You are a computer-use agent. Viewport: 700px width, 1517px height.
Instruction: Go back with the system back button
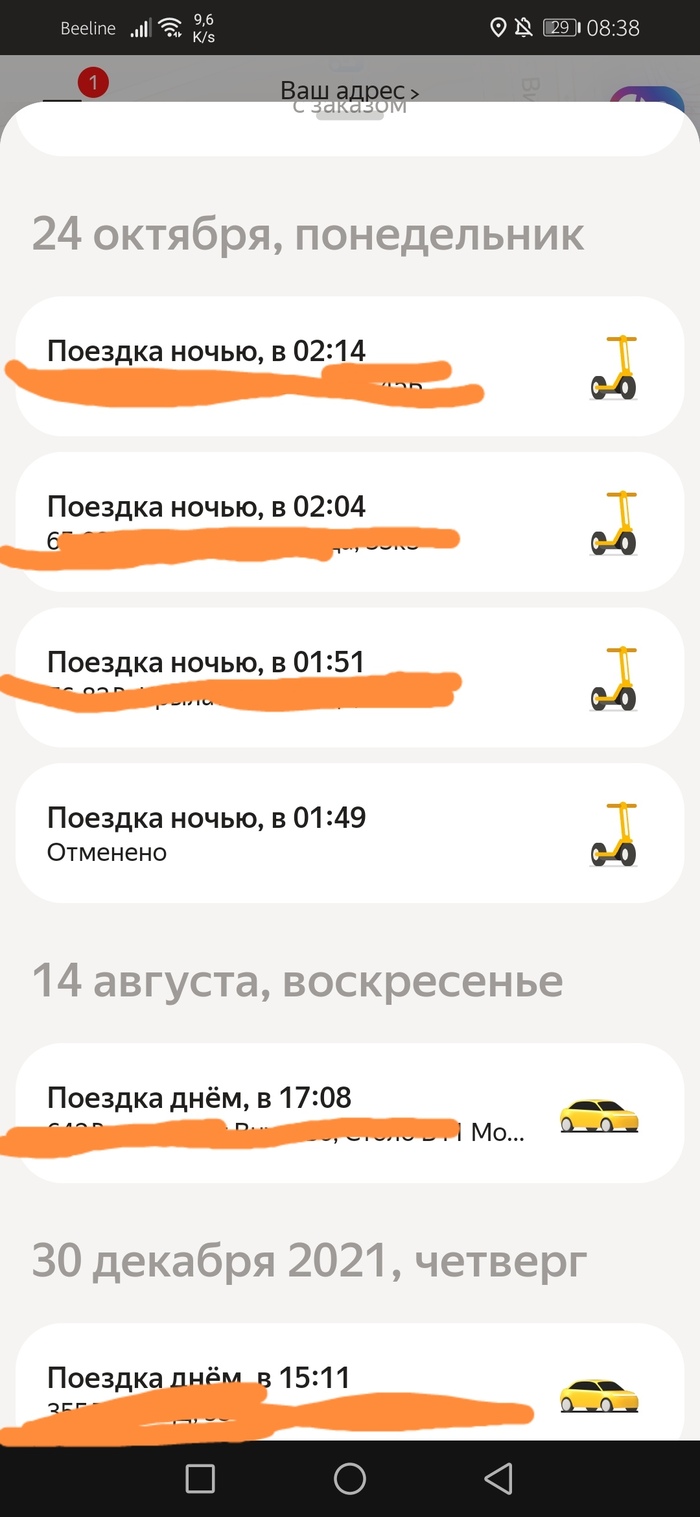(497, 1478)
